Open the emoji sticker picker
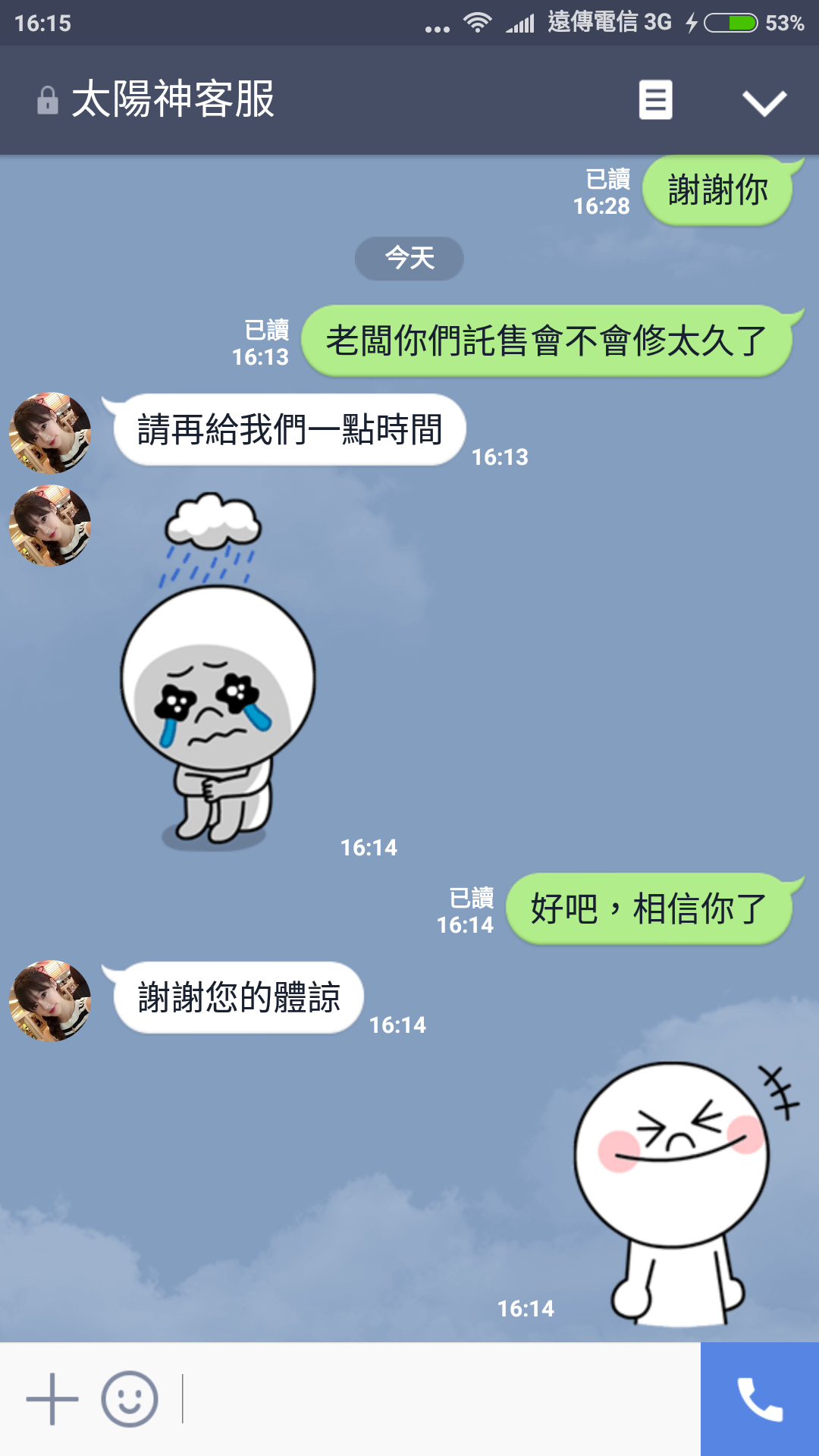This screenshot has height=1456, width=819. [x=130, y=1399]
